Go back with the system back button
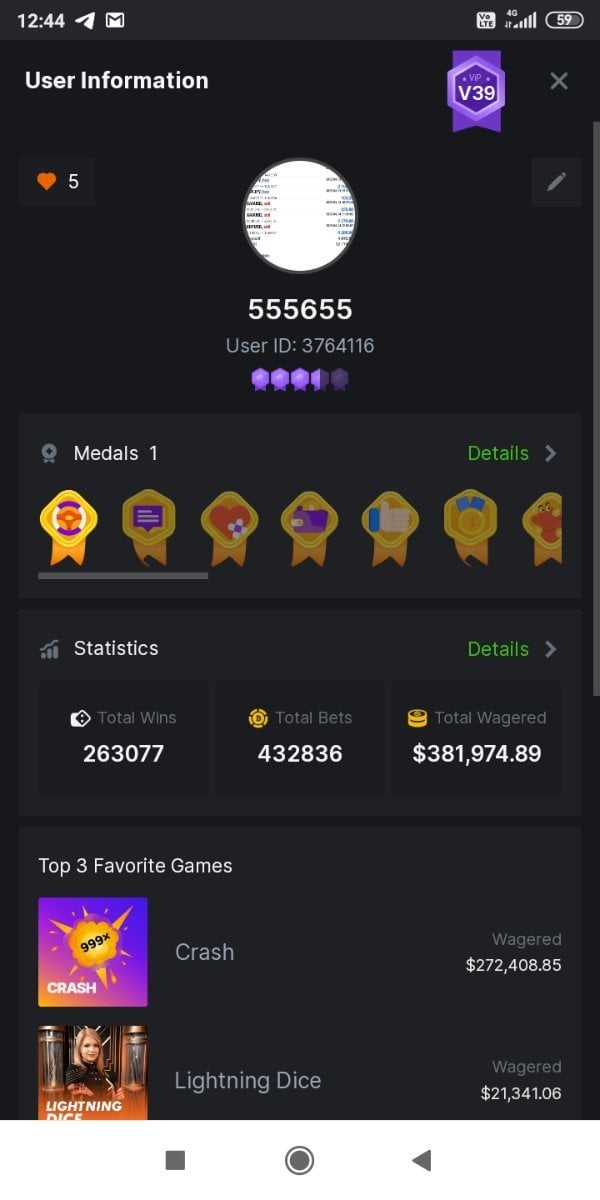 tap(422, 1160)
